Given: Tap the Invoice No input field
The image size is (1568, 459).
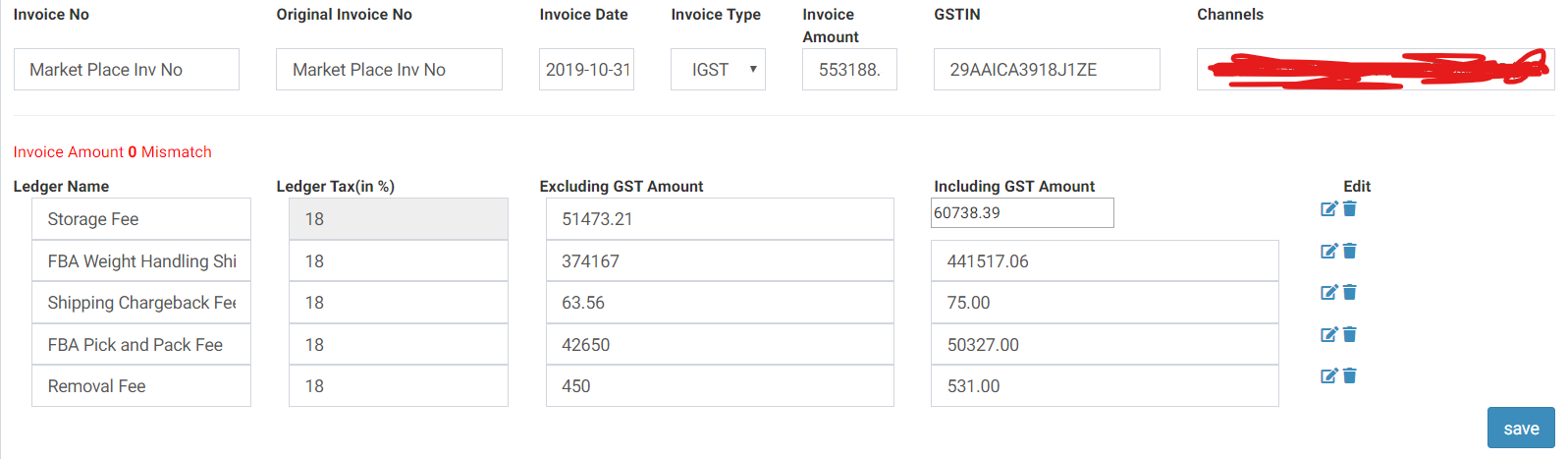Looking at the screenshot, I should 126,70.
